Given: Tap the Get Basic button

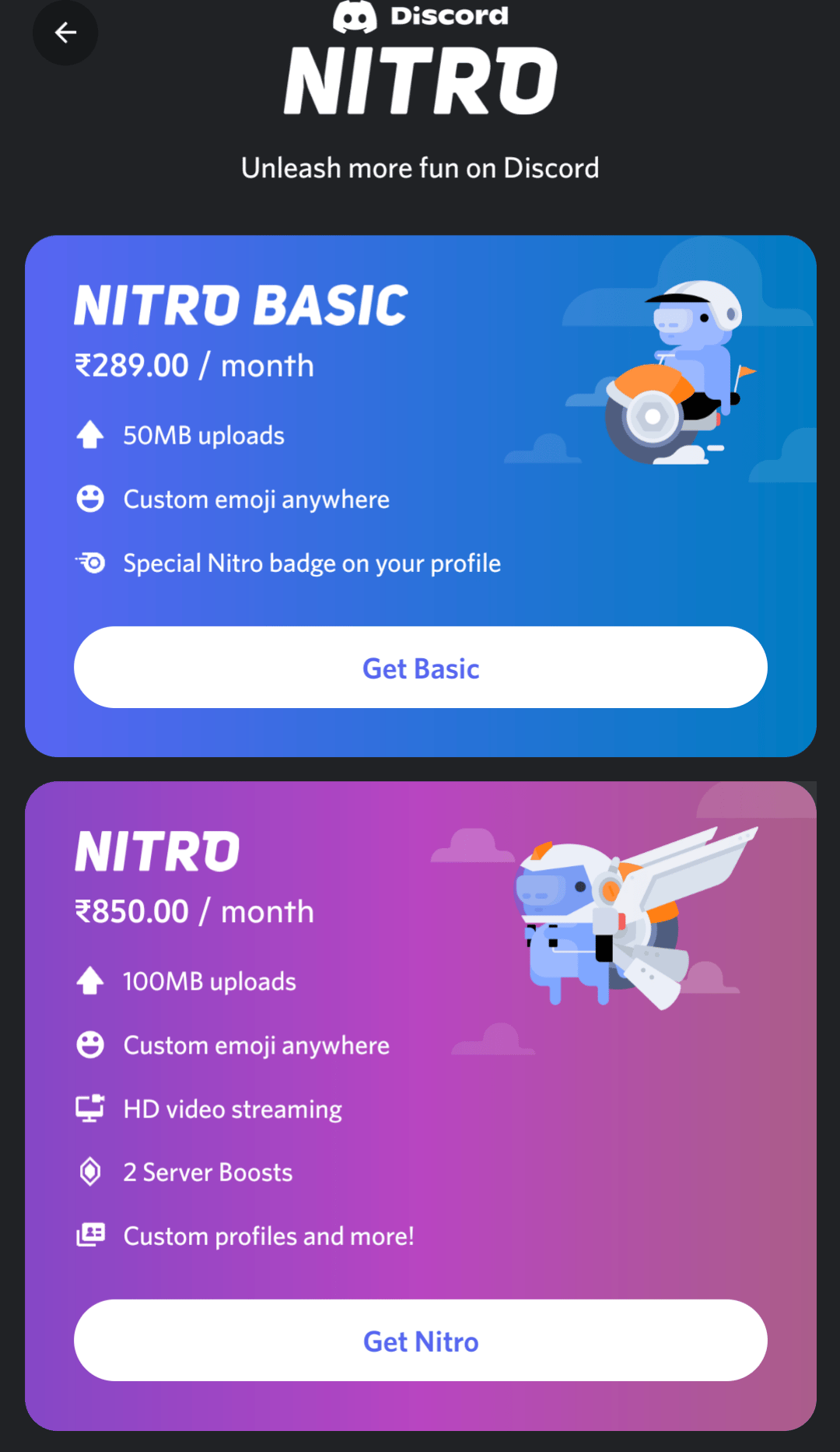Looking at the screenshot, I should coord(420,668).
